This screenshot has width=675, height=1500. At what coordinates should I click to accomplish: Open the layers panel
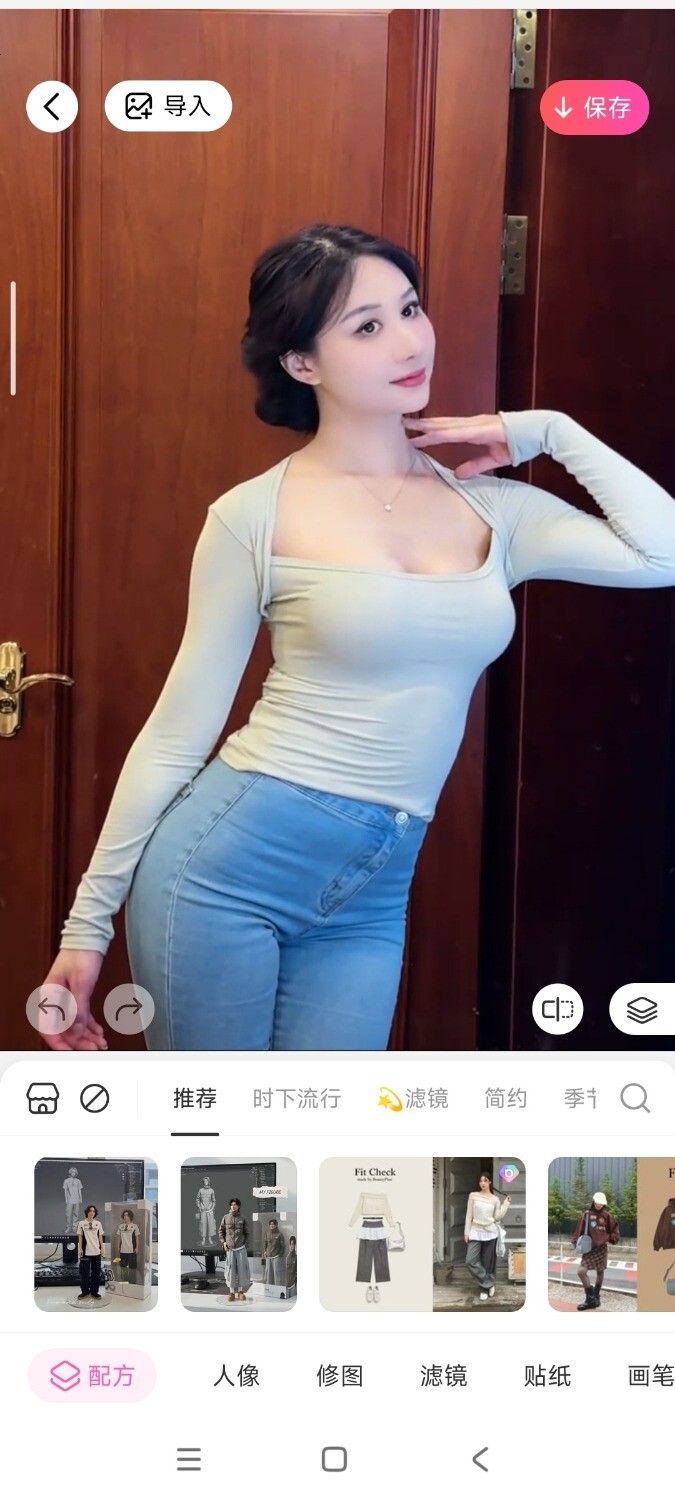[641, 1010]
